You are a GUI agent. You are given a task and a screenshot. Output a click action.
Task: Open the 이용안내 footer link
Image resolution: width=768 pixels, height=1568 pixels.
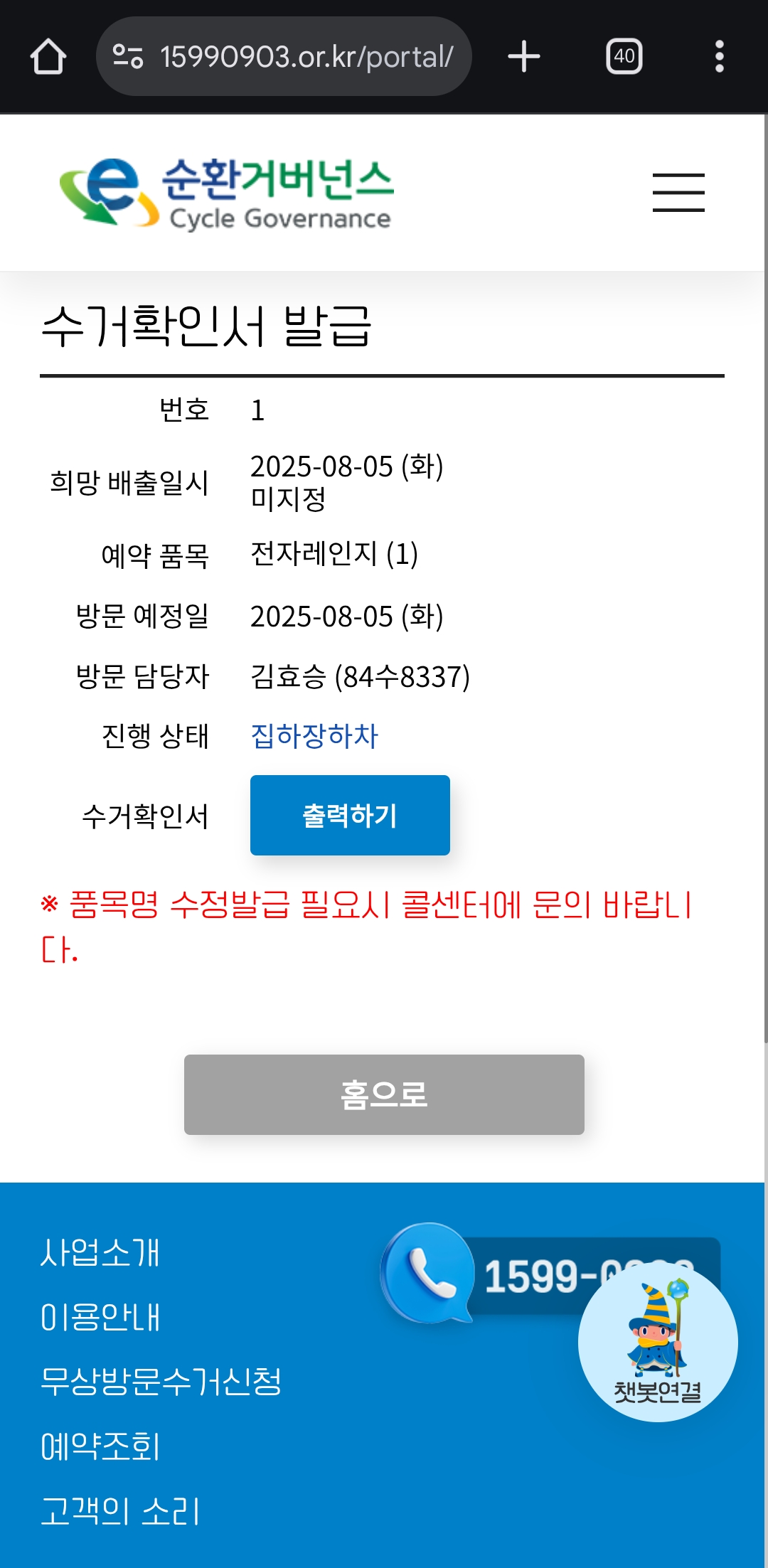tap(100, 1317)
